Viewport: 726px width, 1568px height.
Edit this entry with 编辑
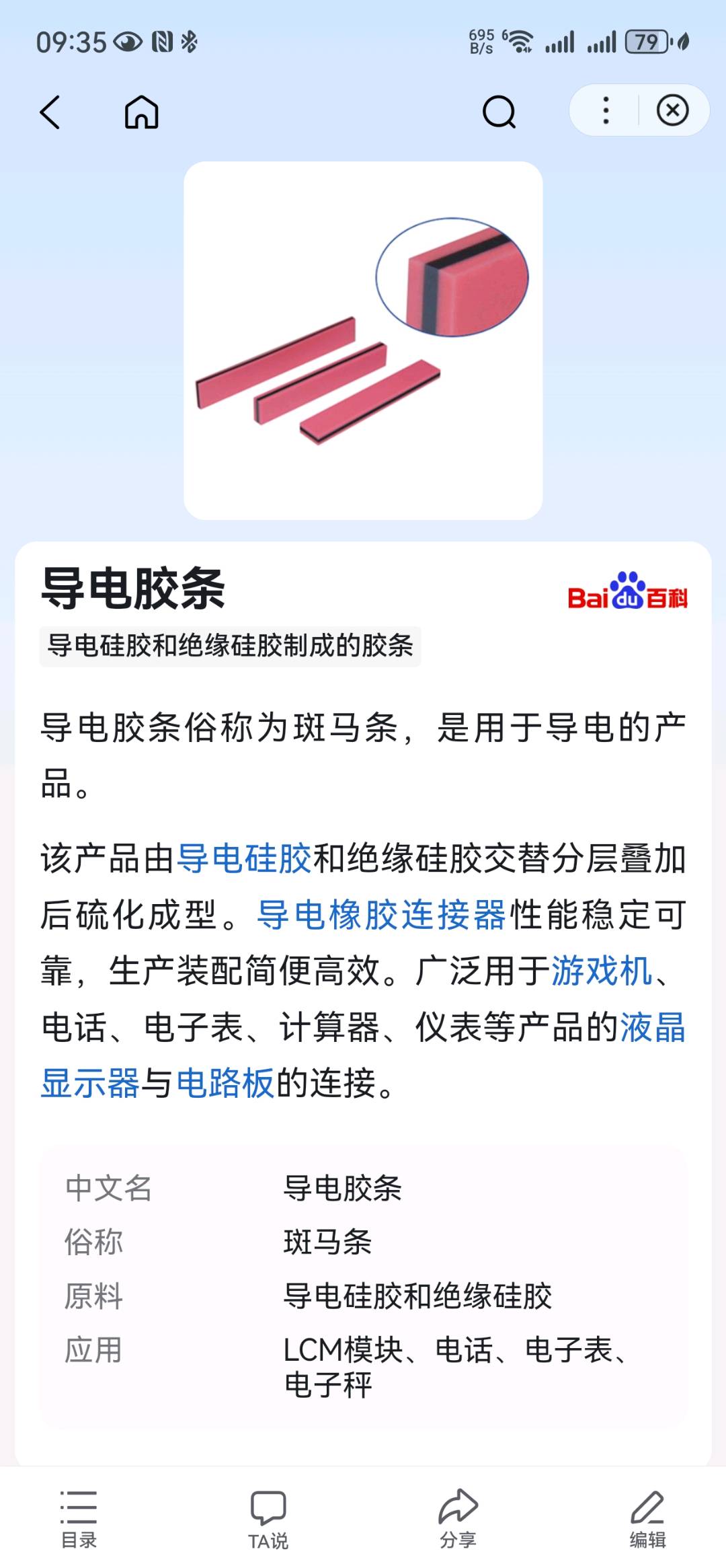click(x=647, y=1518)
